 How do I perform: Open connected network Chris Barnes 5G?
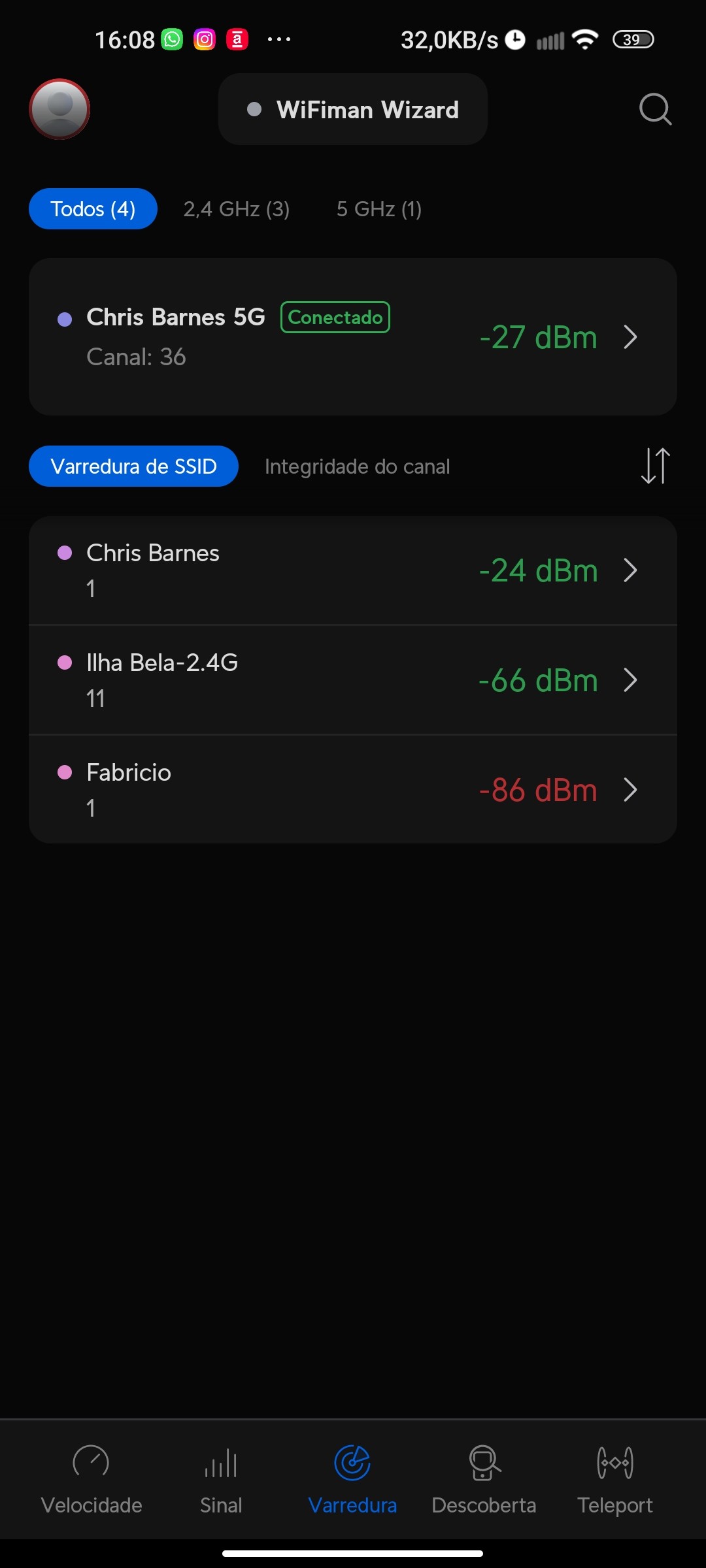(353, 337)
